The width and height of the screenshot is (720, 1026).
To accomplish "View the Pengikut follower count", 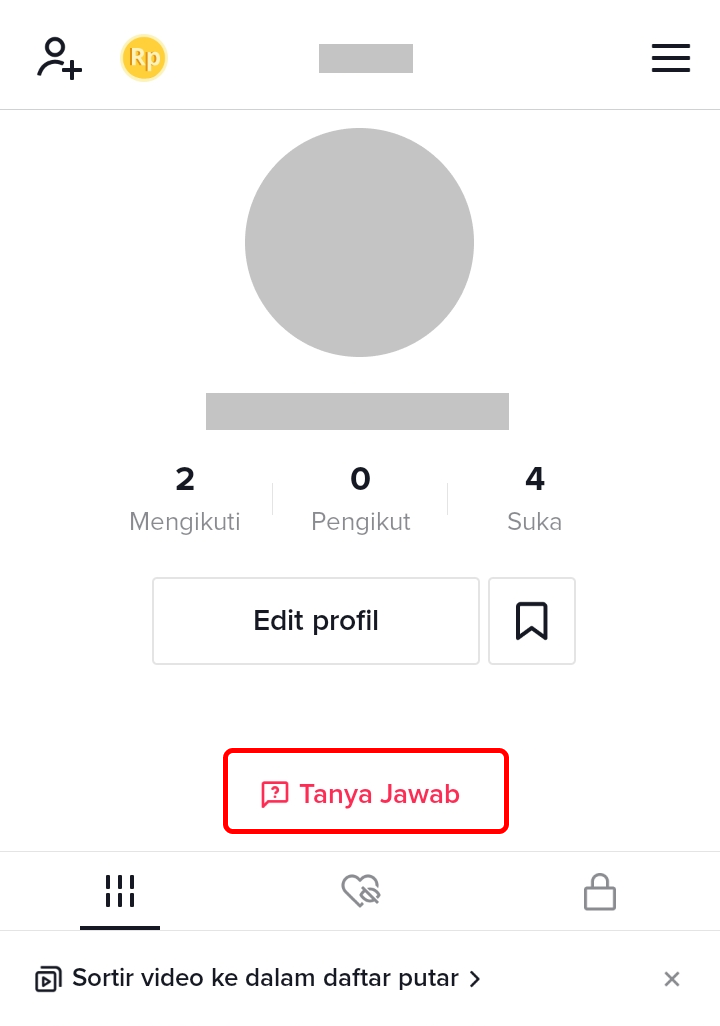I will point(360,498).
